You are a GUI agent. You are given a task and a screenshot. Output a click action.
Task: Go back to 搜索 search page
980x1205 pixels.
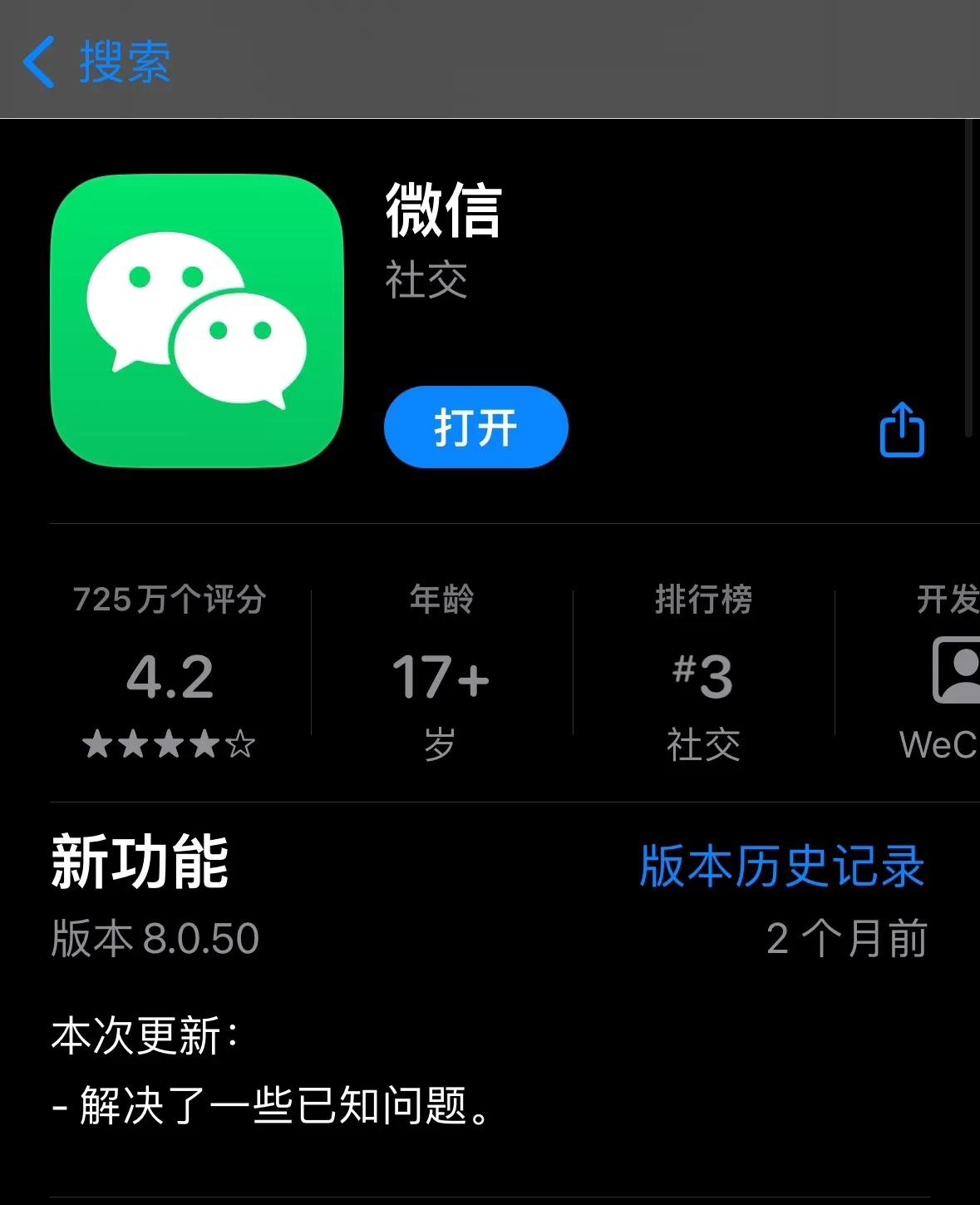click(x=96, y=61)
